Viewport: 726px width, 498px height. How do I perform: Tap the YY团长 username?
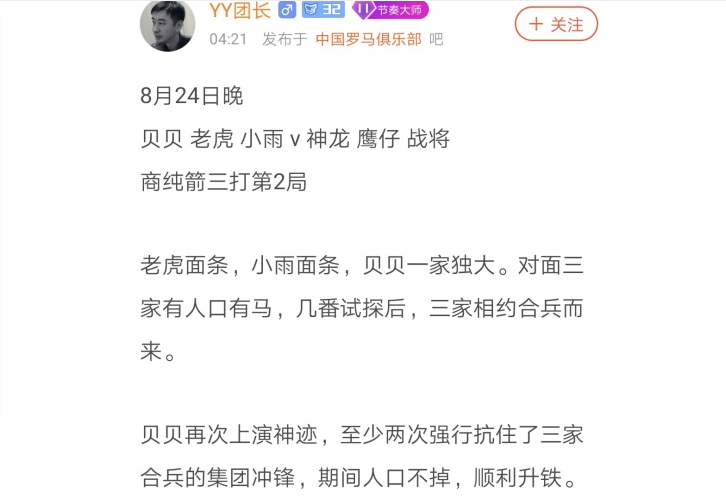point(239,10)
